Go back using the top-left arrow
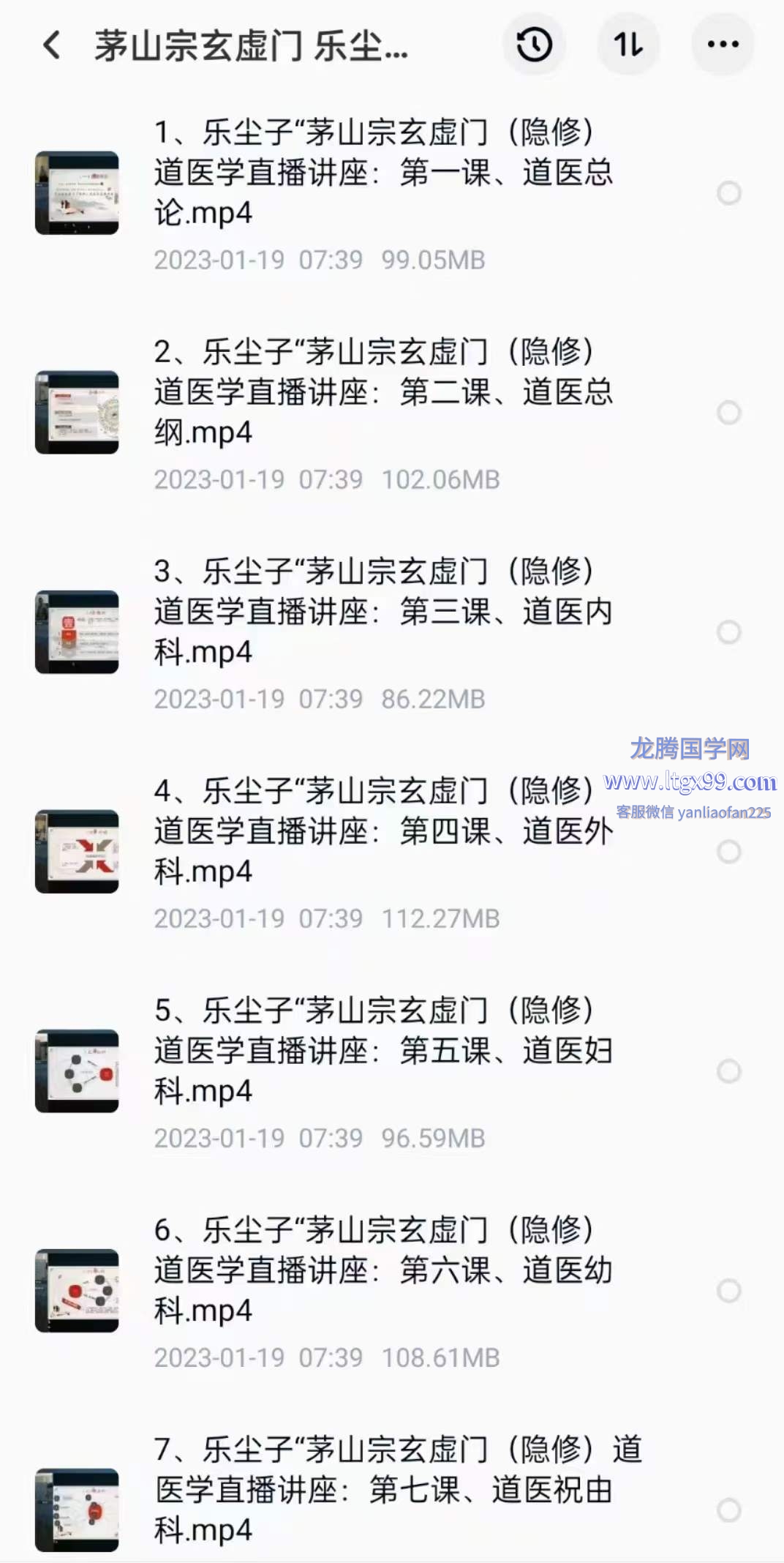Screen dimensions: 784x1563 (52, 45)
